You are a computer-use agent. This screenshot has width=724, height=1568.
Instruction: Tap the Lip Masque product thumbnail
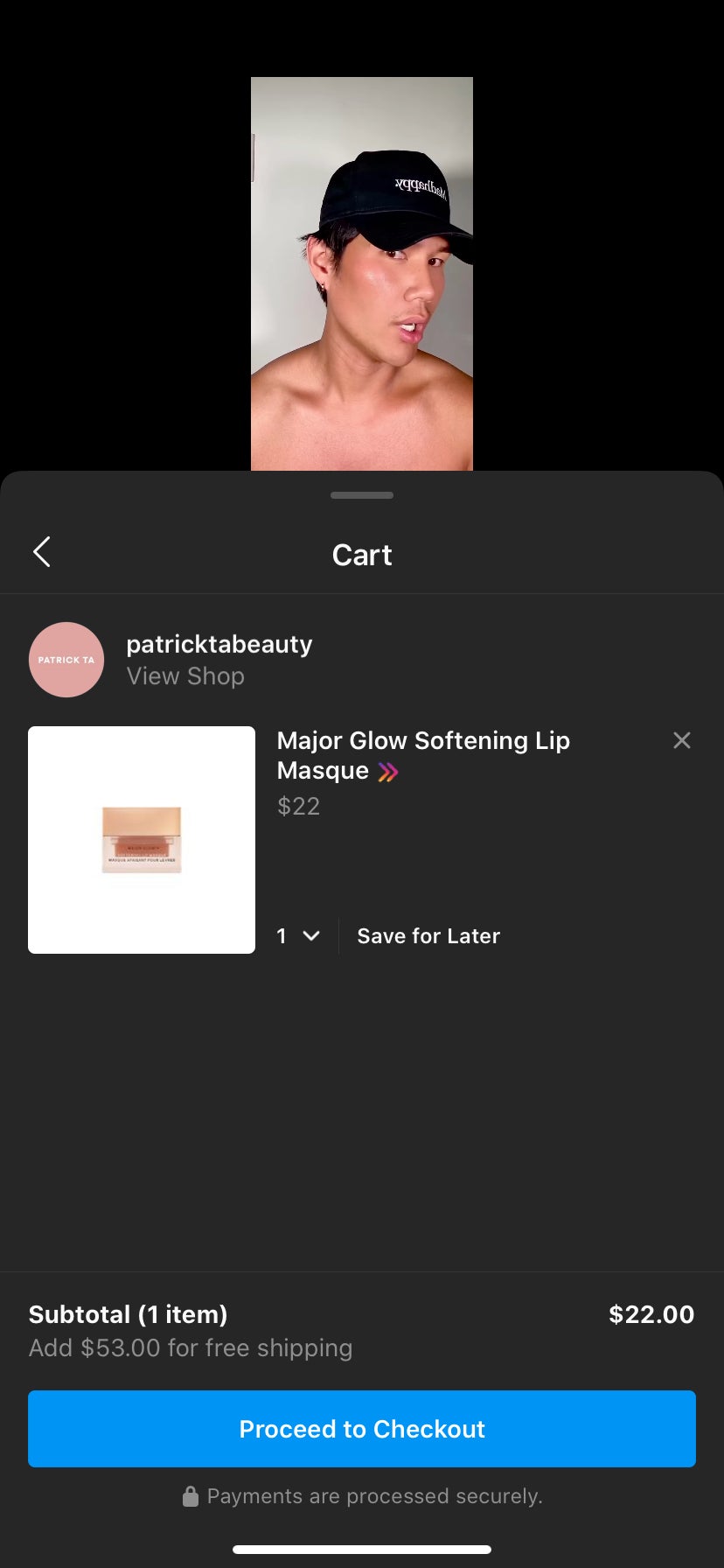pos(141,839)
